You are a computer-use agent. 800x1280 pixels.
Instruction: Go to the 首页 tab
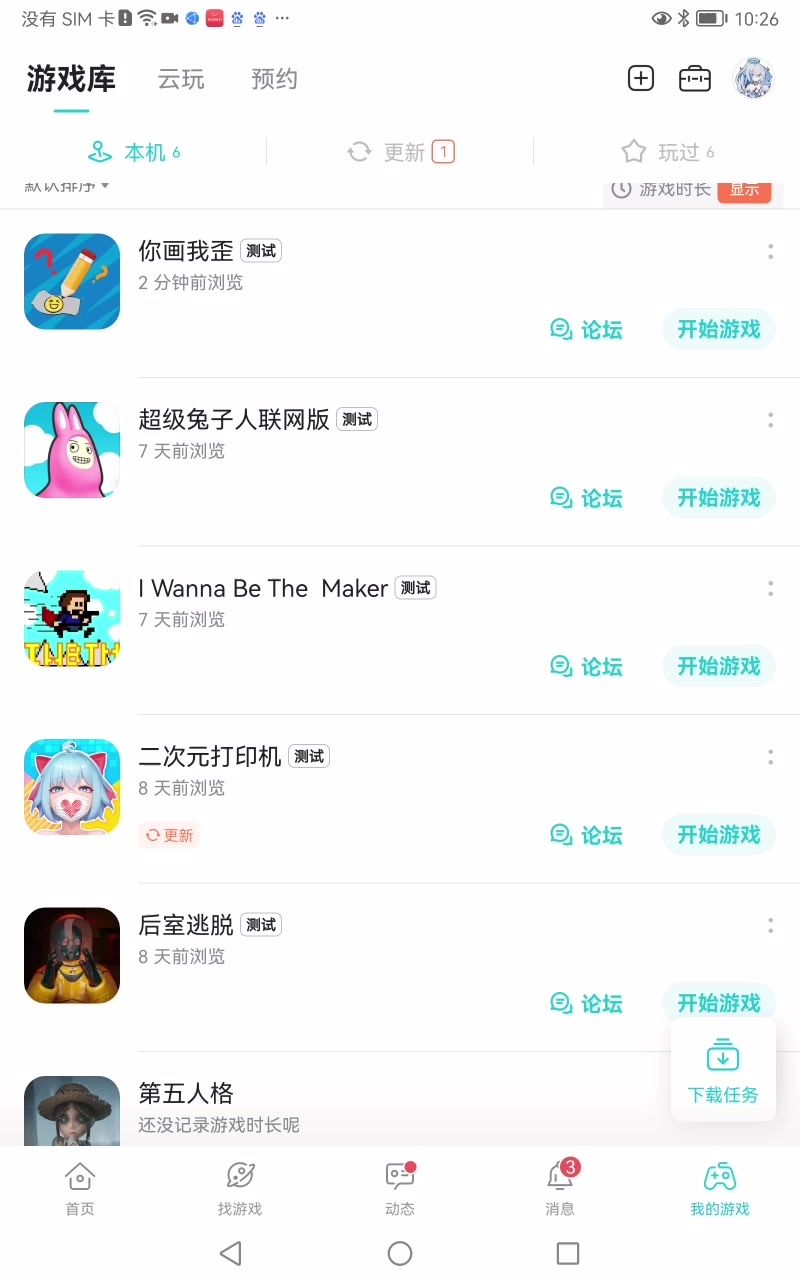click(80, 1188)
